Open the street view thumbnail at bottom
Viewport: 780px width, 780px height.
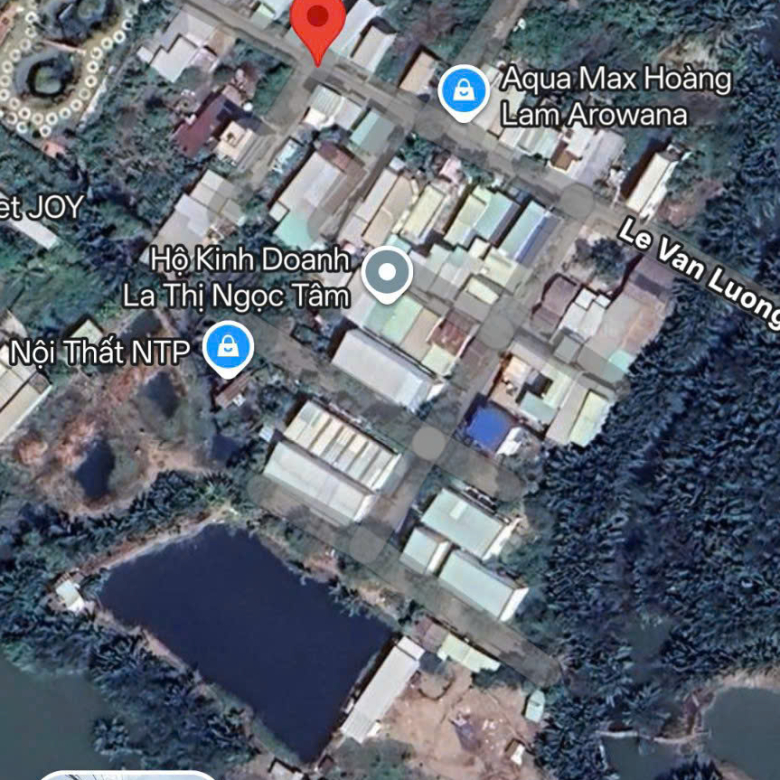coord(127,774)
